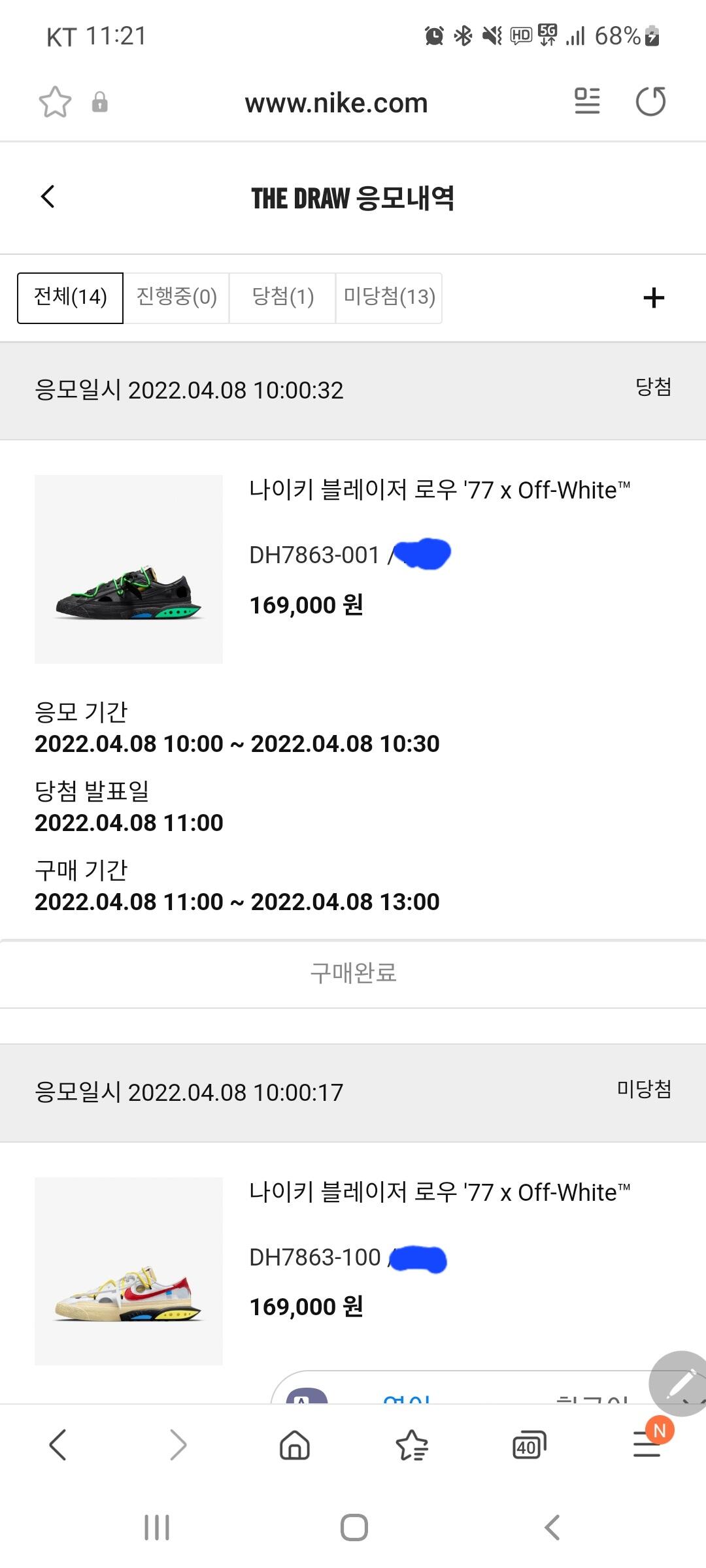Reload the page
Screen dimensions: 706x1568
pos(650,101)
